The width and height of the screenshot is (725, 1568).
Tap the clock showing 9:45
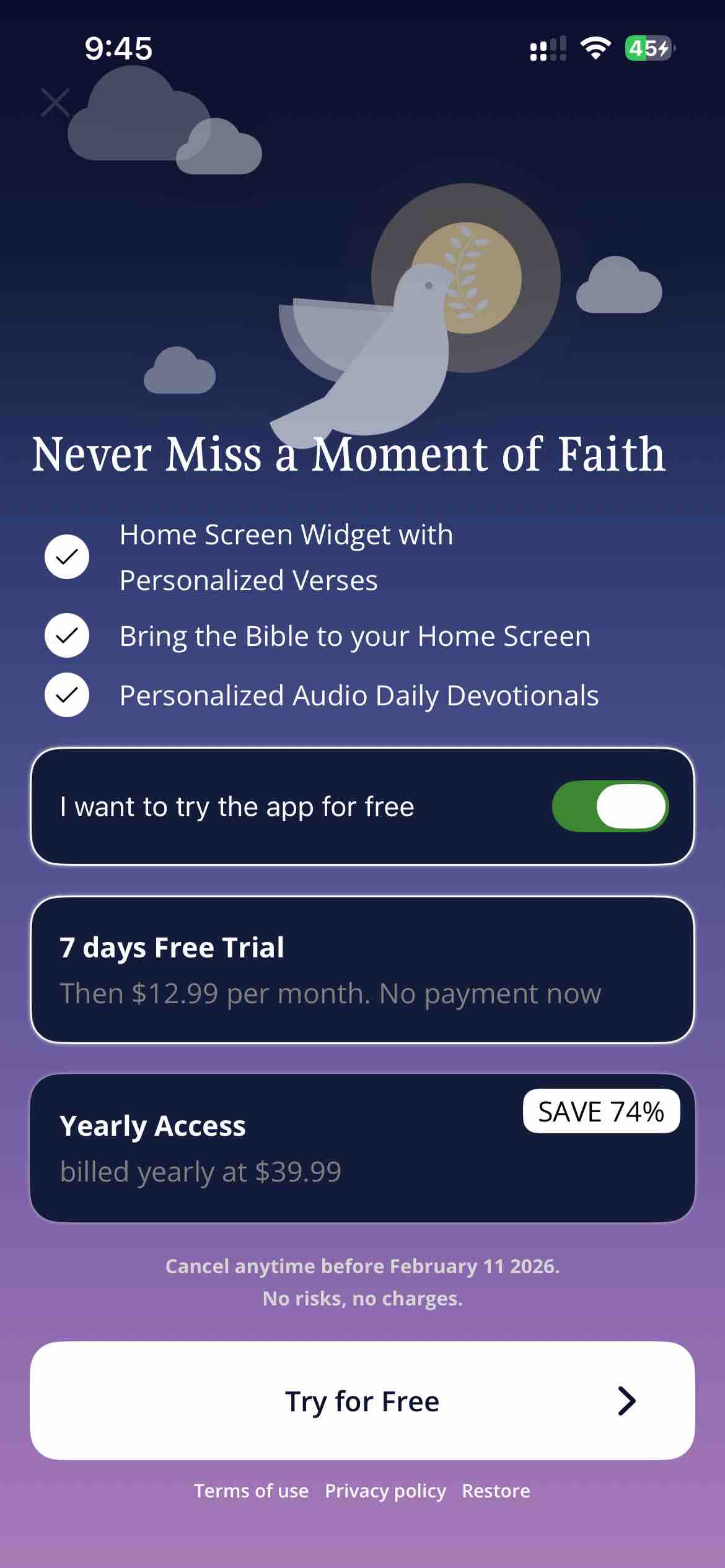coord(118,48)
